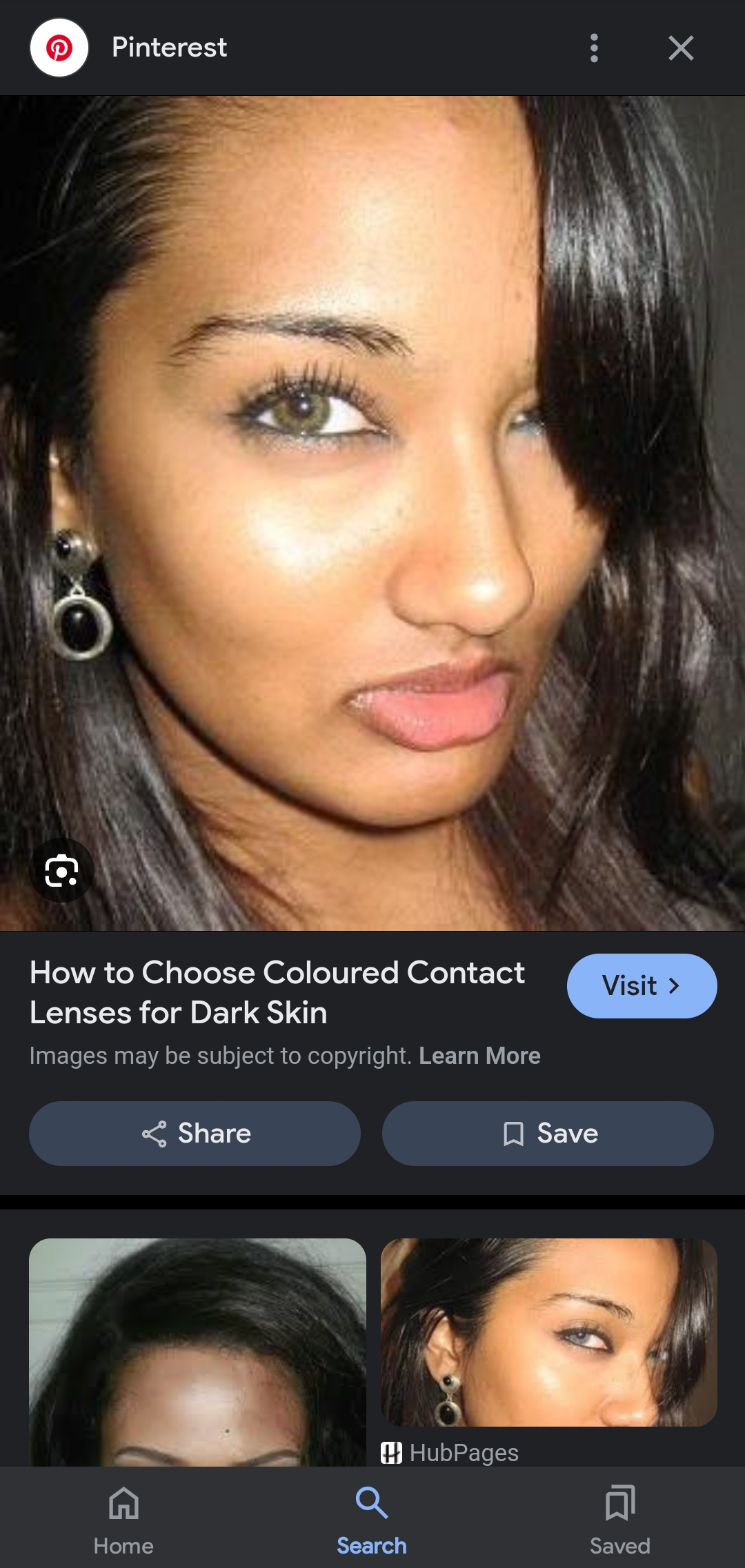745x1568 pixels.
Task: Tap the main Pinterest image
Action: click(x=372, y=514)
